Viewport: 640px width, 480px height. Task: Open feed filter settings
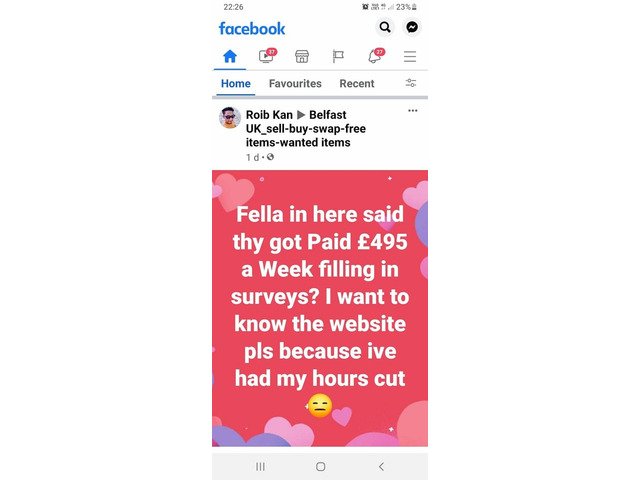[411, 84]
